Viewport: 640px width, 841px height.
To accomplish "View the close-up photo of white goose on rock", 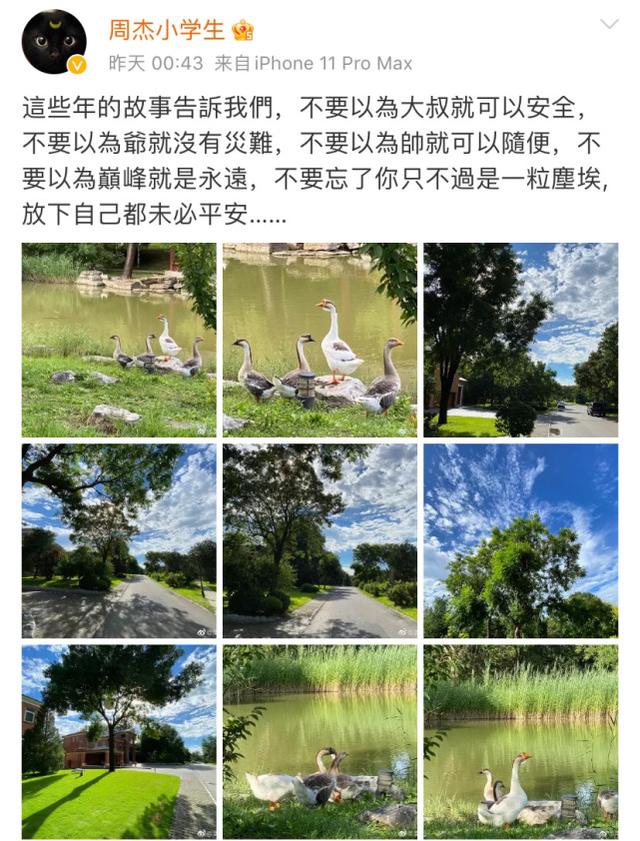I will 320,340.
